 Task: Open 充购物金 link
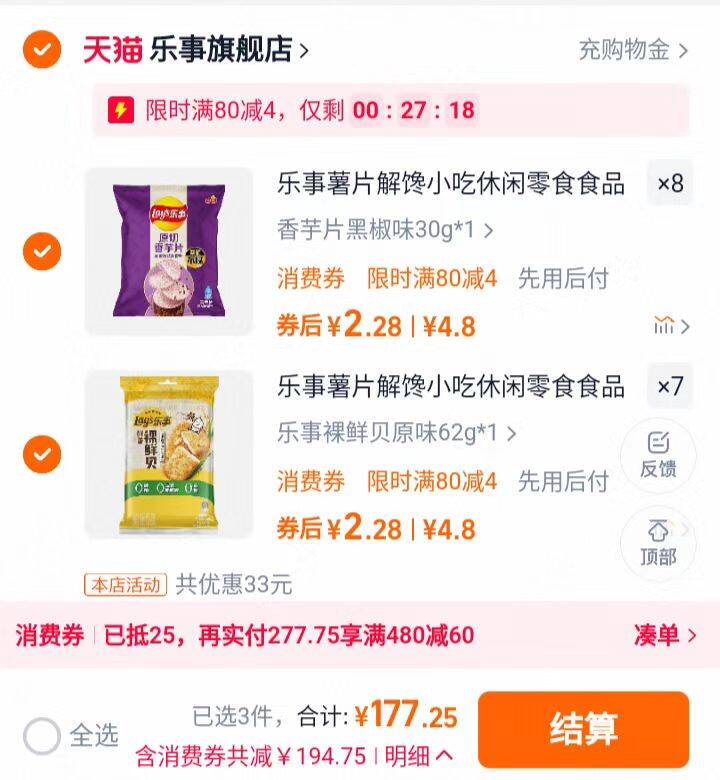(633, 50)
